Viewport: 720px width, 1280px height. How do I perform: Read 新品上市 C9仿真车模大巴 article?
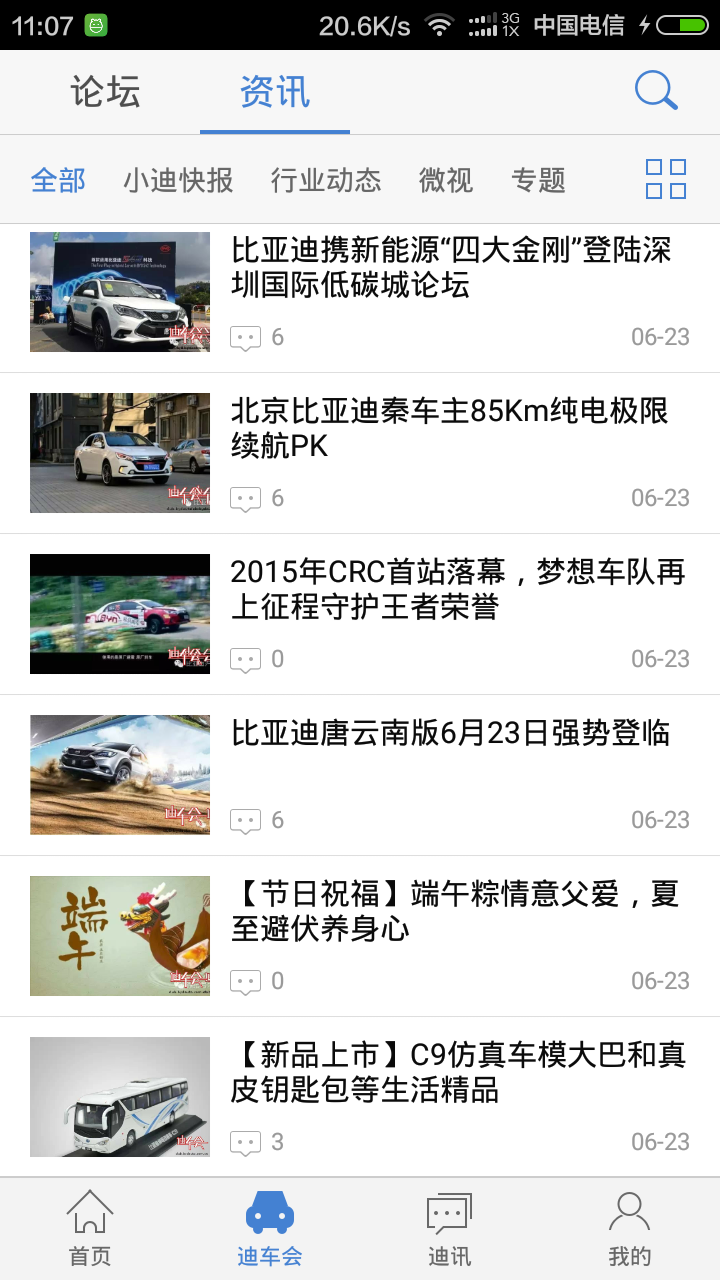point(458,1072)
